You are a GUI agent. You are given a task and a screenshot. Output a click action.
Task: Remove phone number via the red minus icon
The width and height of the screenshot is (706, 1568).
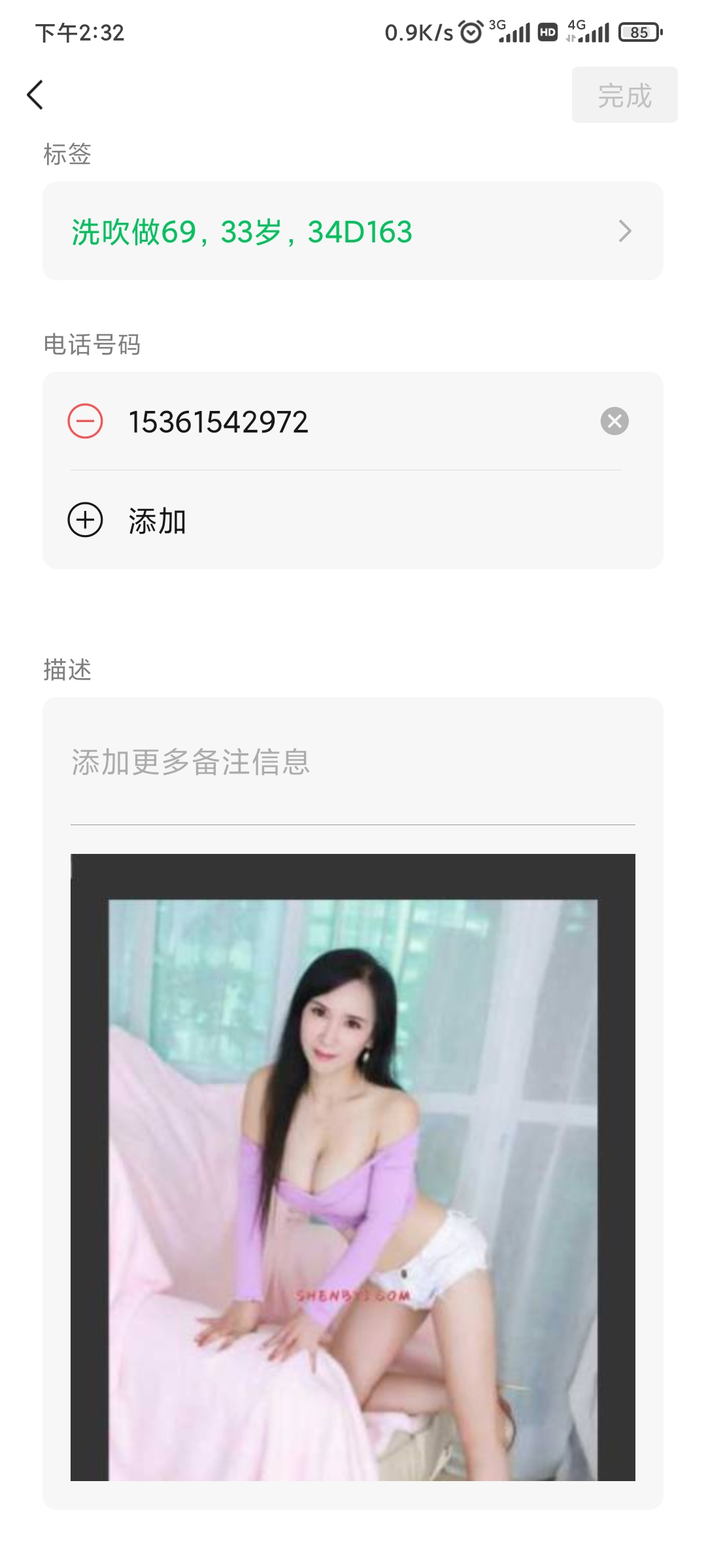coord(86,421)
